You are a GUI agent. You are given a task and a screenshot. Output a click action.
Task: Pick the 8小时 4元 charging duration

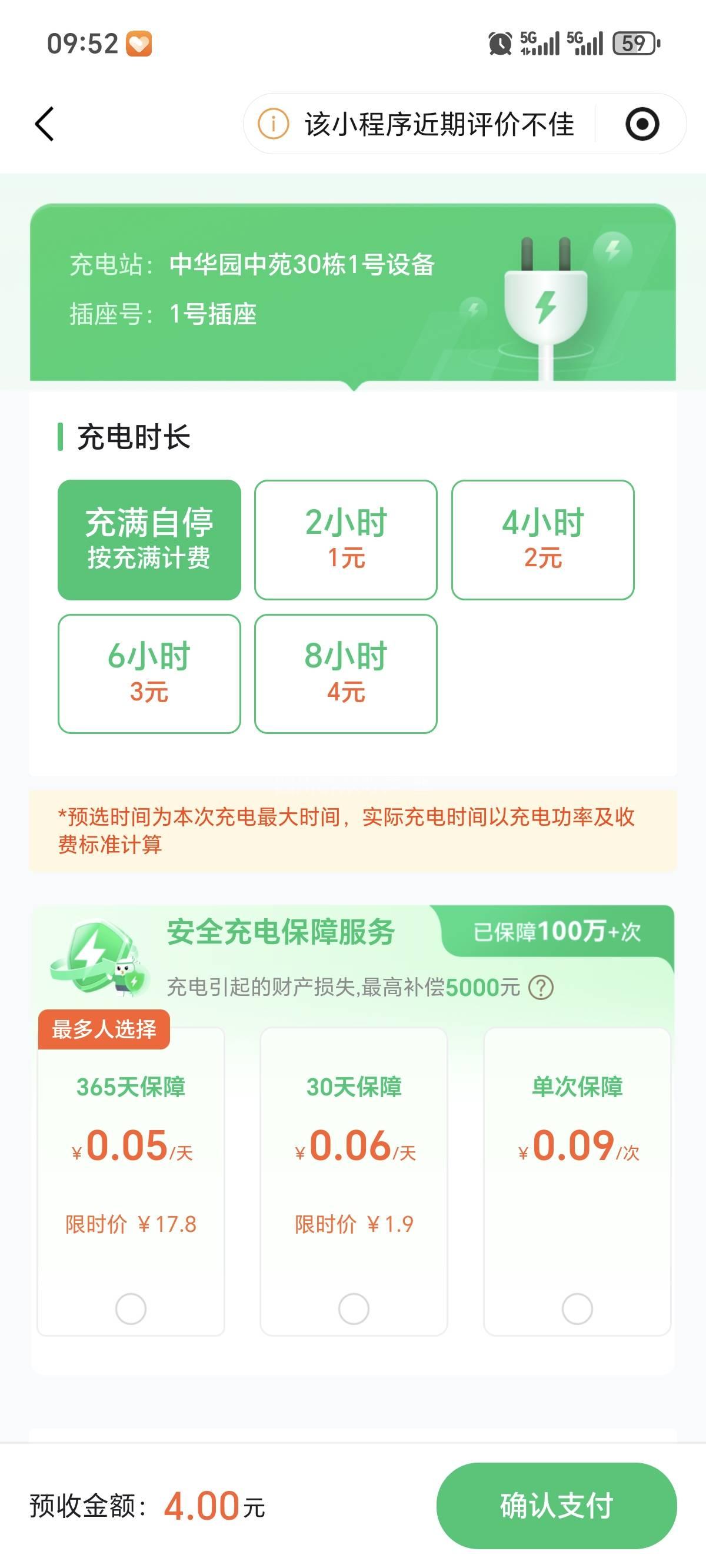[x=346, y=673]
